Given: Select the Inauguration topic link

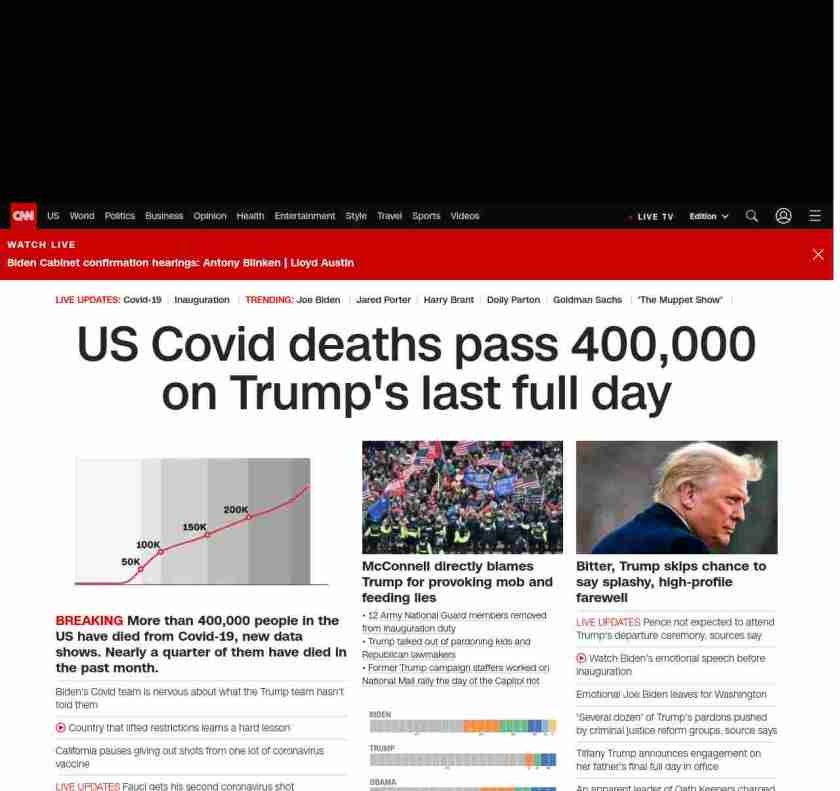Looking at the screenshot, I should [202, 300].
